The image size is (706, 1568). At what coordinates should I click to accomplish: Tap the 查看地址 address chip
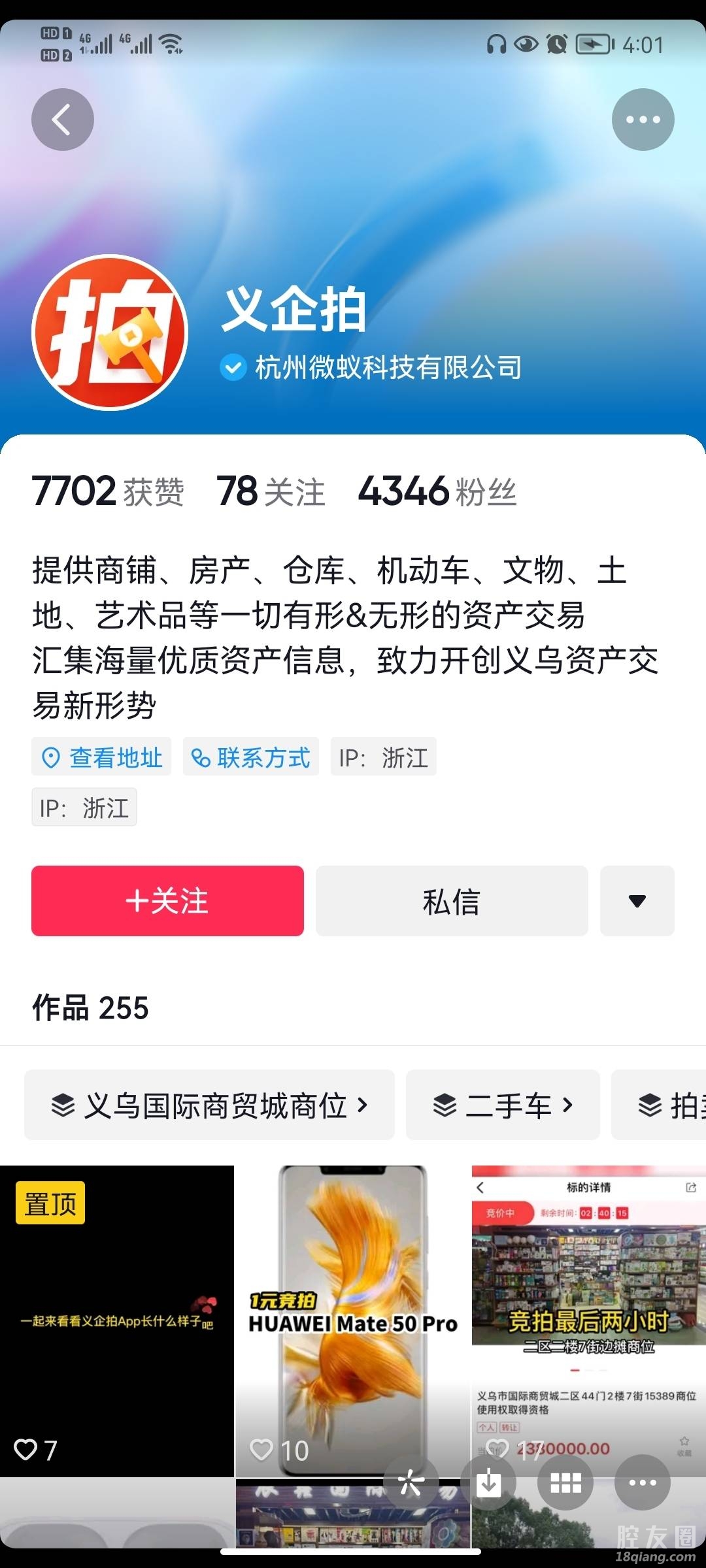coord(101,757)
